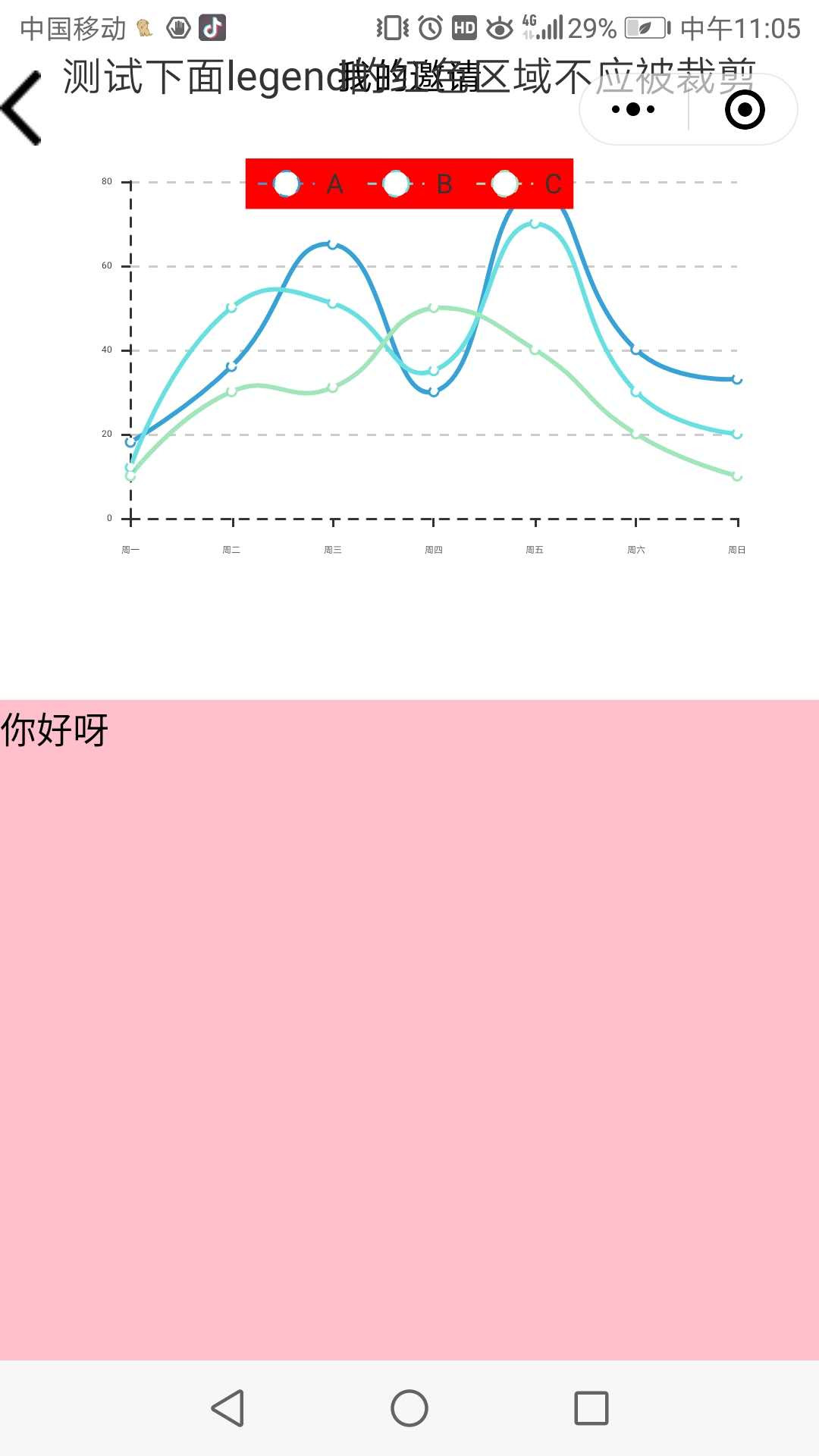Toggle series C in the chart legend
819x1456 pixels.
[519, 184]
